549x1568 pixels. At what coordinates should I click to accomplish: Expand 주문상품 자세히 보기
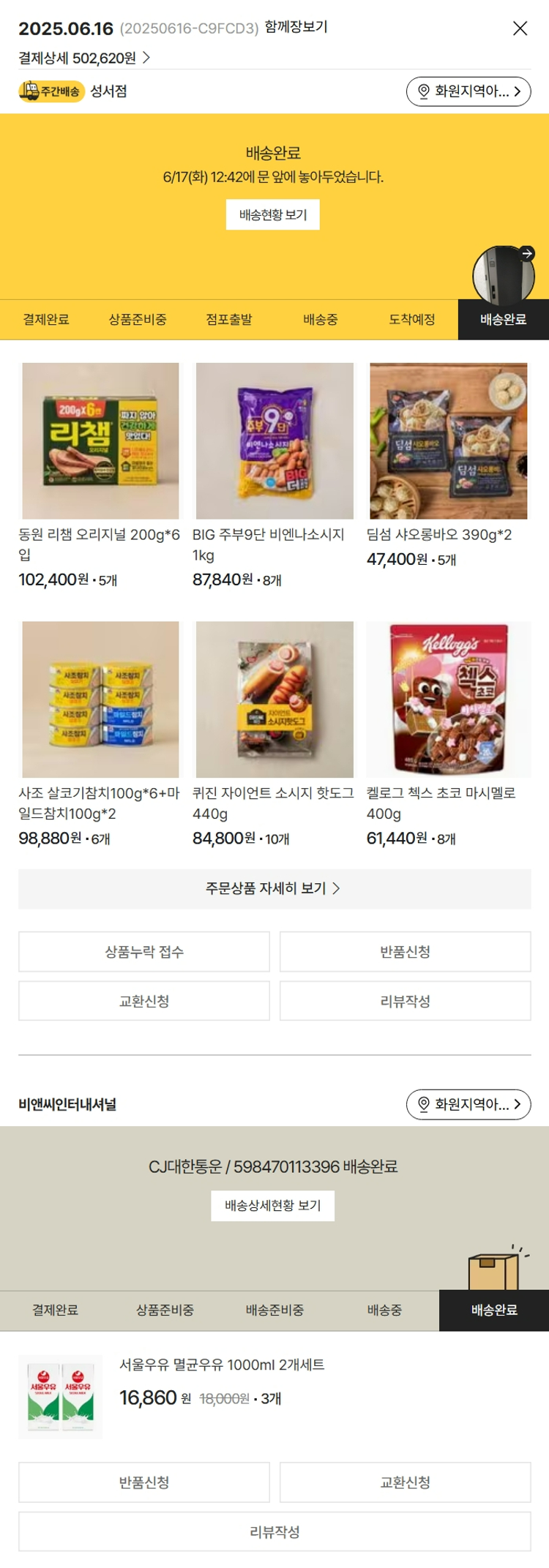click(274, 889)
